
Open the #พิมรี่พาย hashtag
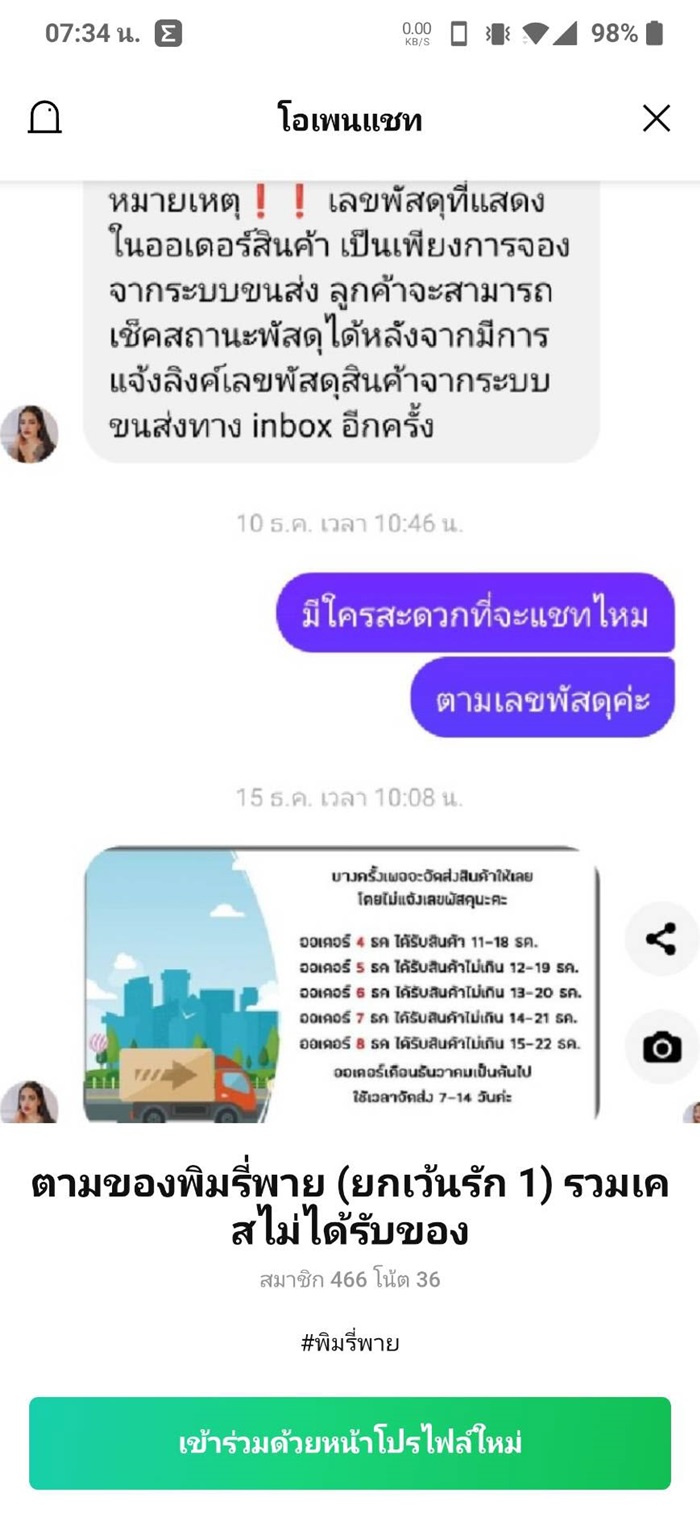point(350,1343)
